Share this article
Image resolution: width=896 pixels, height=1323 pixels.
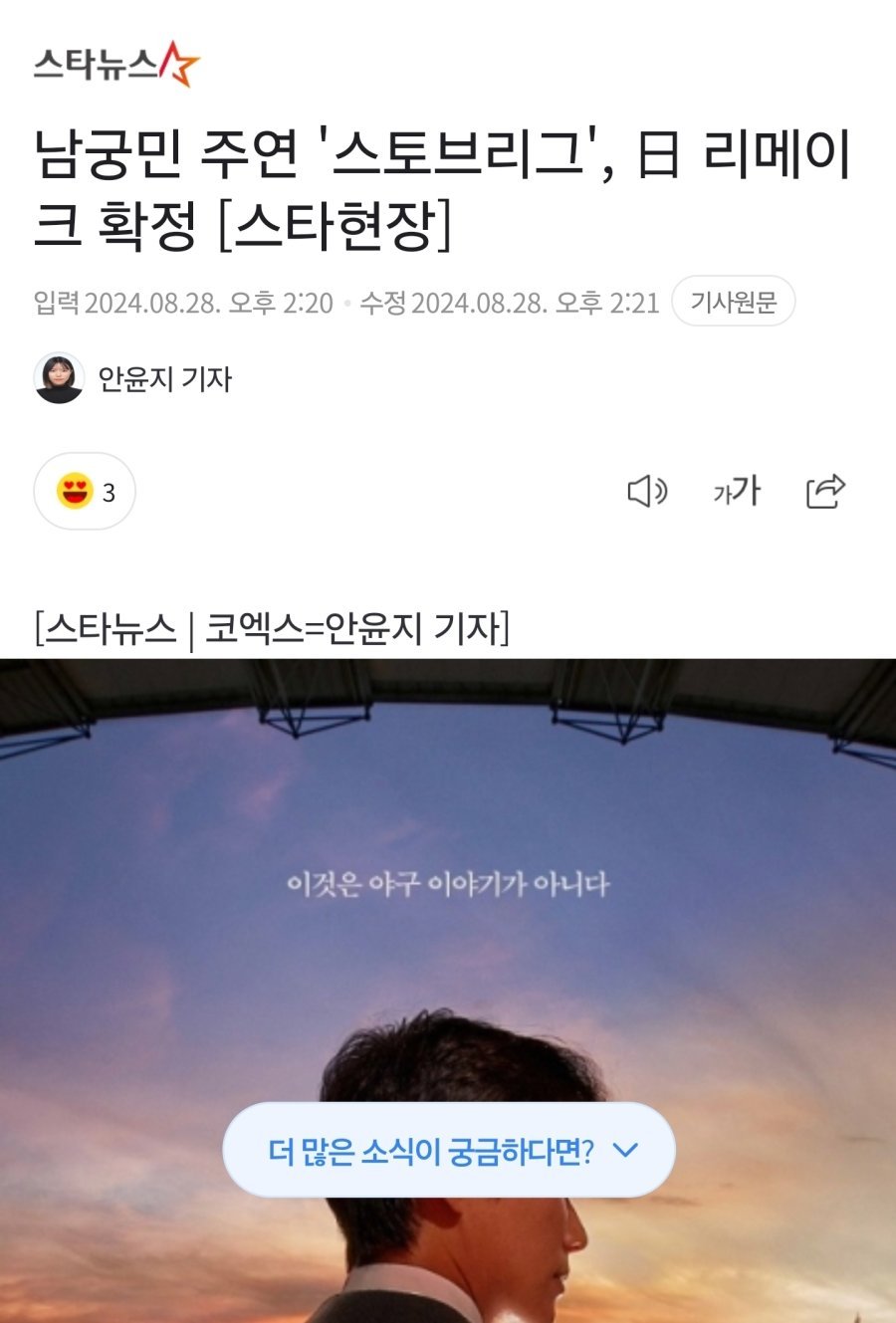[825, 491]
